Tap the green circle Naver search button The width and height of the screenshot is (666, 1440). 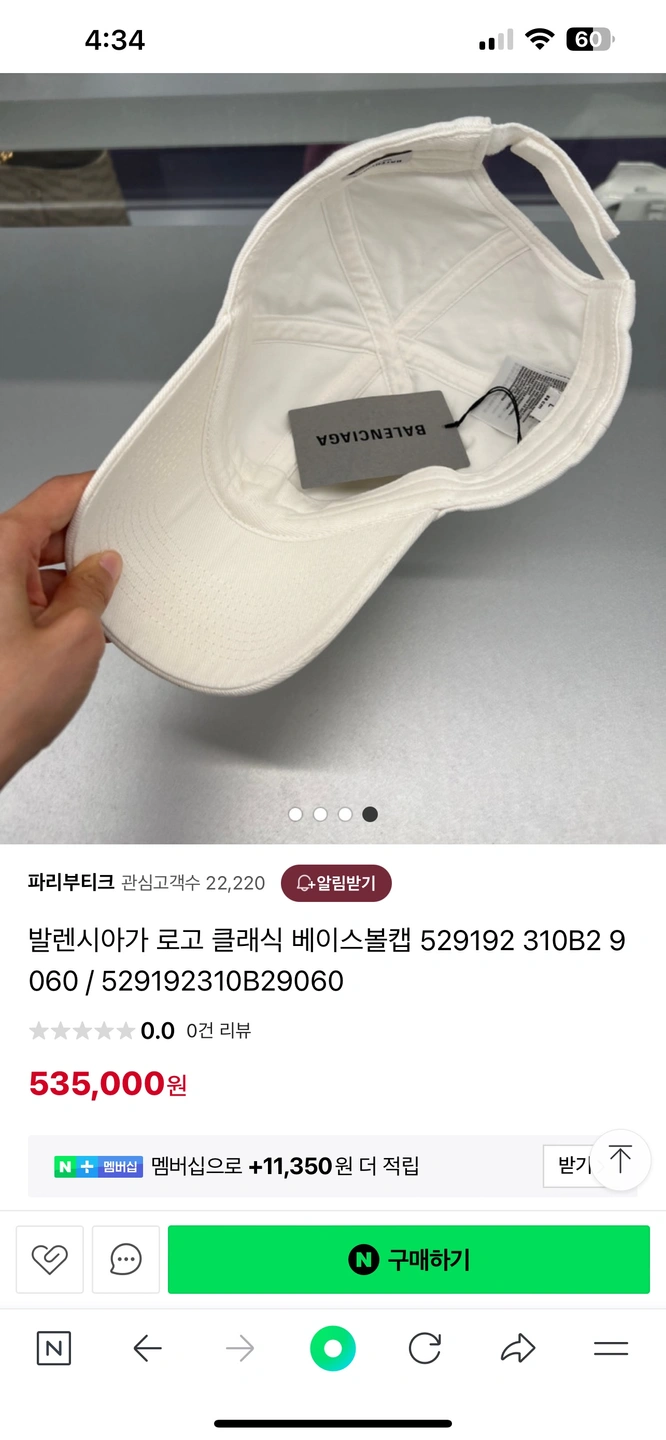(333, 1349)
